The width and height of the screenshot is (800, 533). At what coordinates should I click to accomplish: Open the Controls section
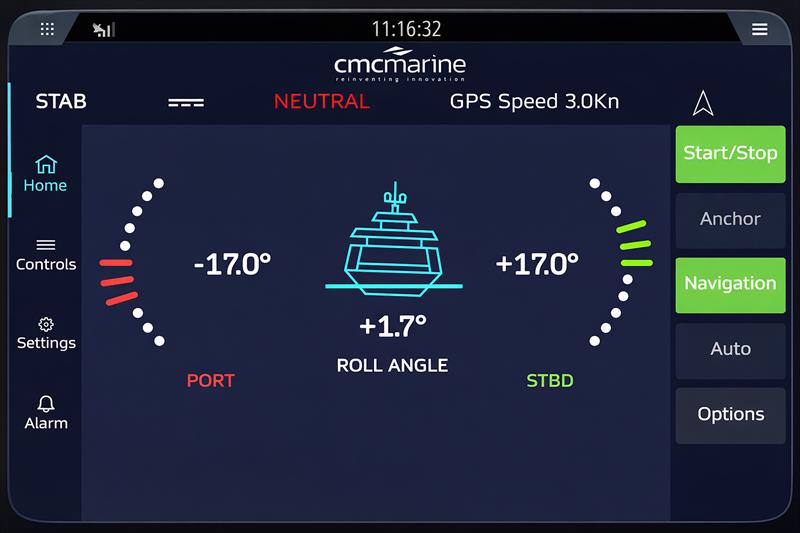click(x=45, y=254)
